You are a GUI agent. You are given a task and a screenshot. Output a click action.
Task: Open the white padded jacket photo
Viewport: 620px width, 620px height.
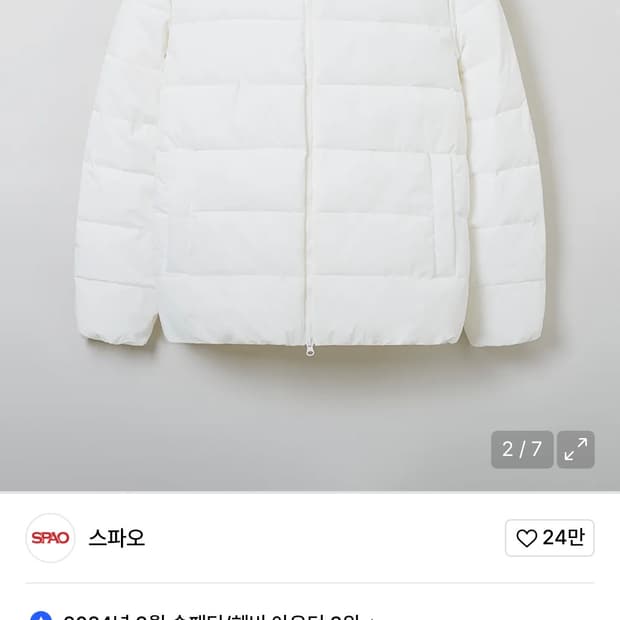coord(310,245)
